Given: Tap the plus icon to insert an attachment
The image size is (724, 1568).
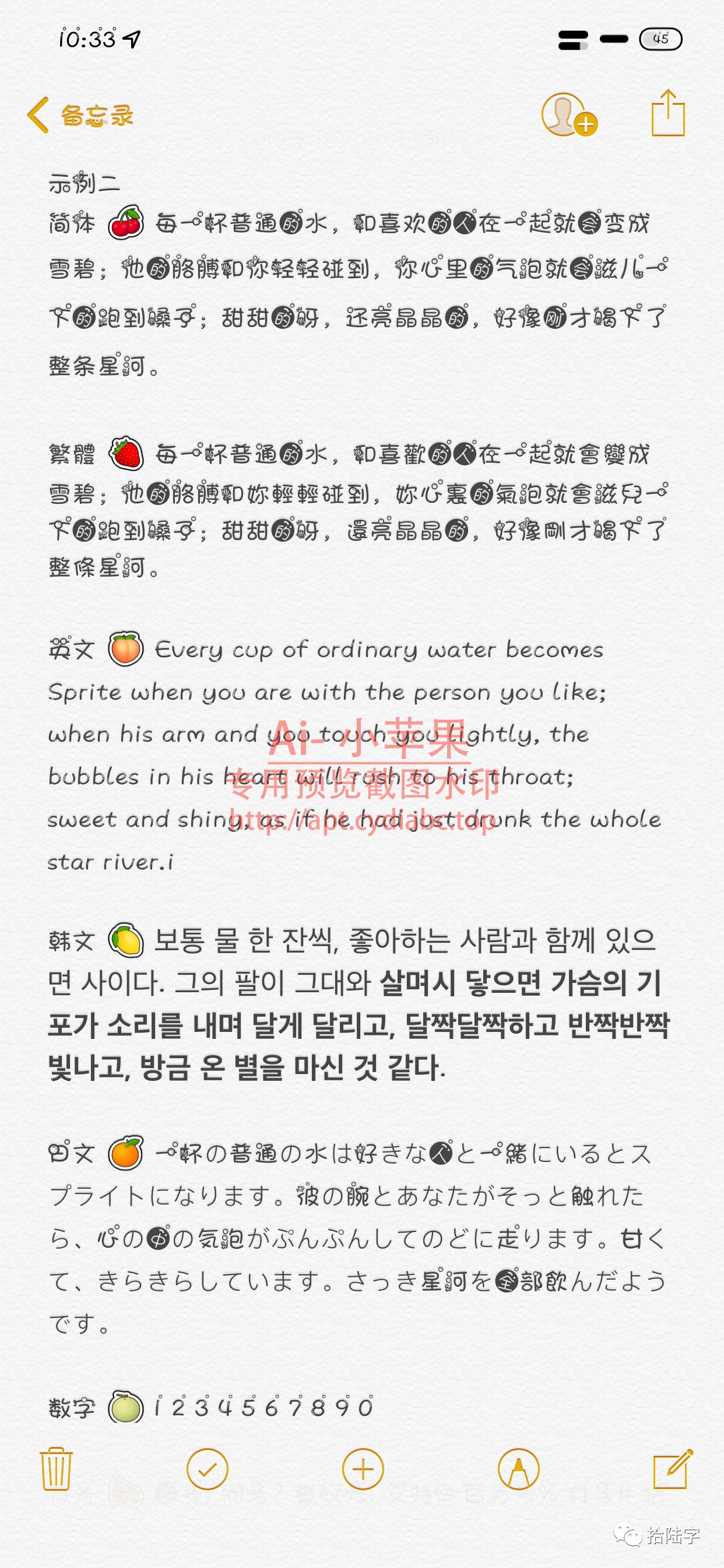Looking at the screenshot, I should [x=363, y=1469].
